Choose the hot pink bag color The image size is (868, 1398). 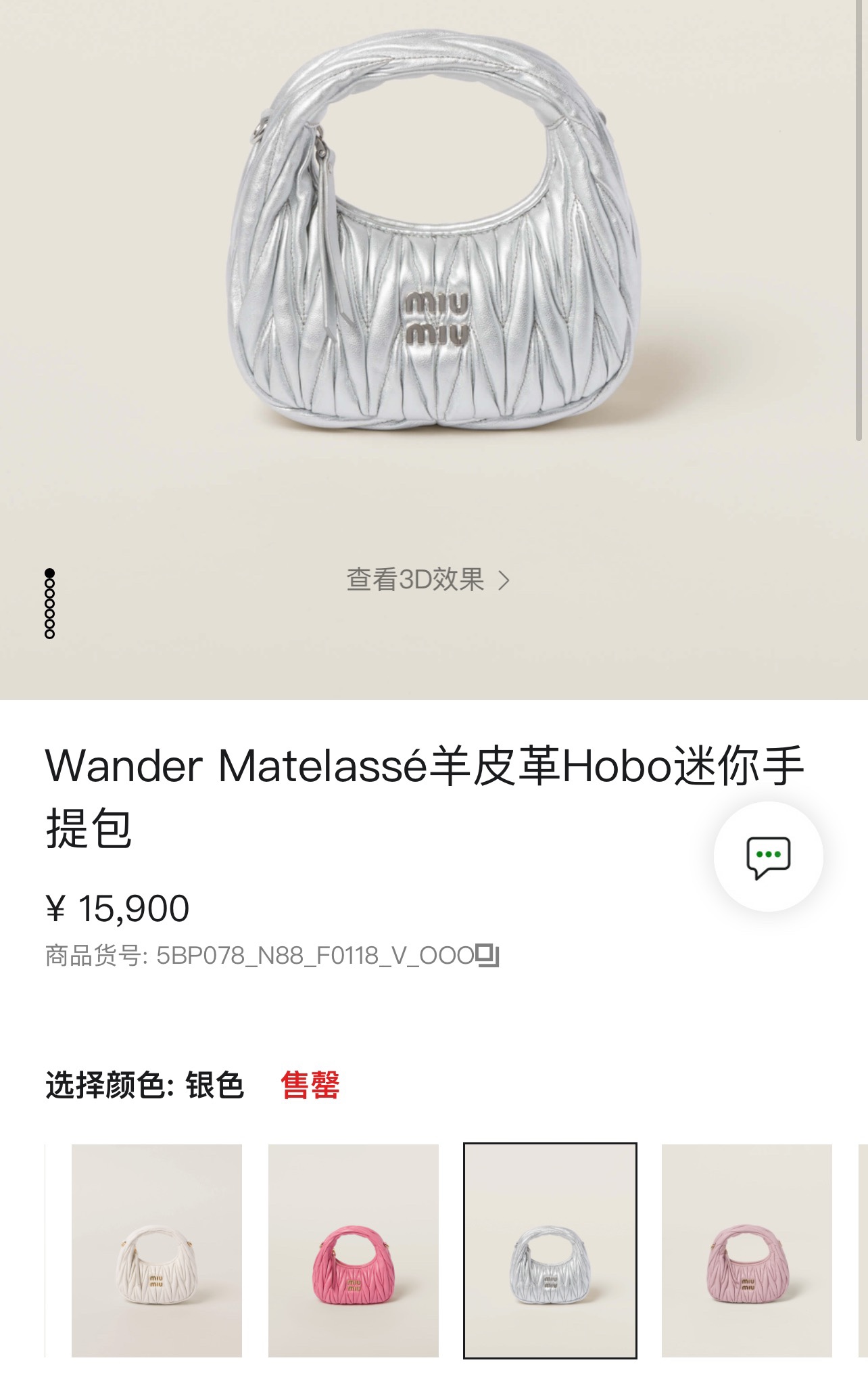point(354,1250)
